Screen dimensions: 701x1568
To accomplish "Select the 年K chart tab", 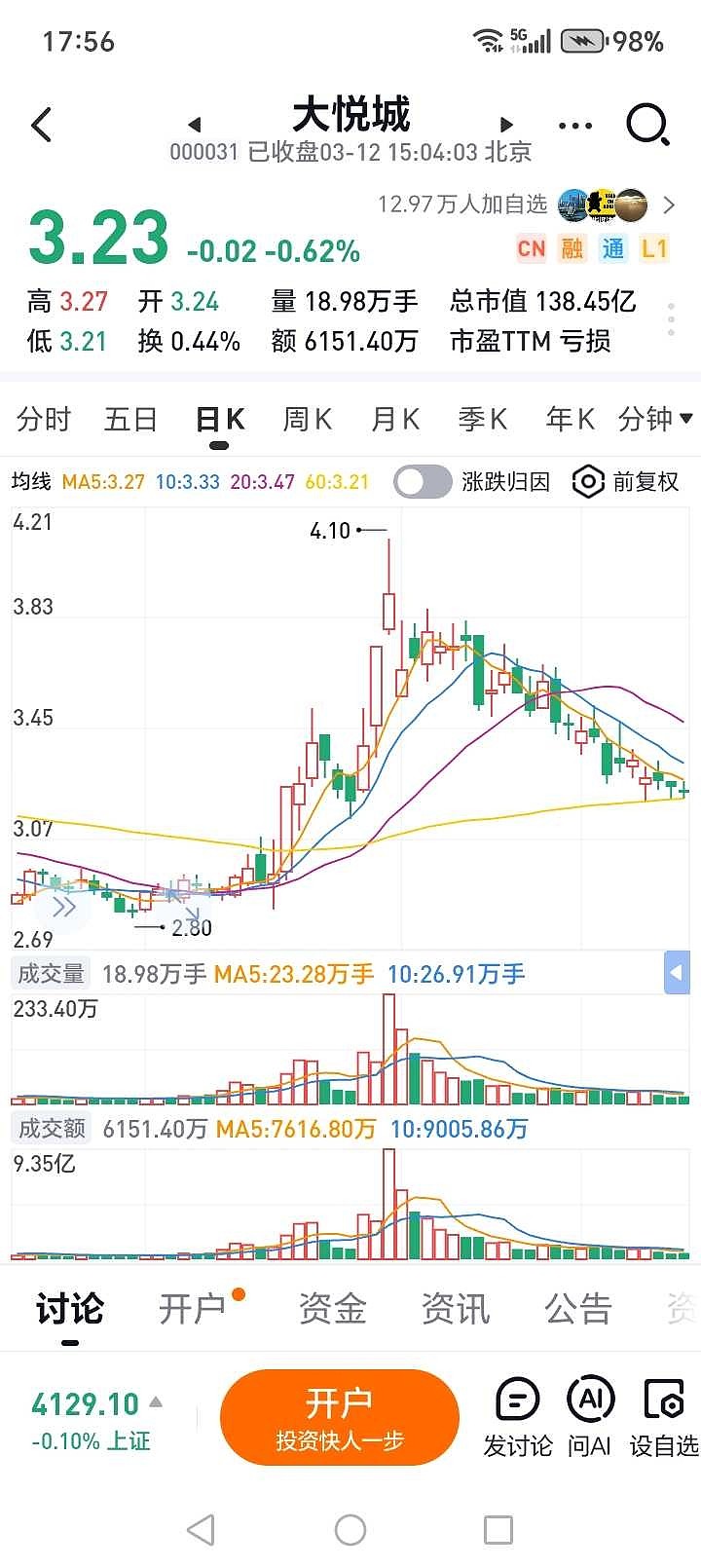I will (570, 420).
